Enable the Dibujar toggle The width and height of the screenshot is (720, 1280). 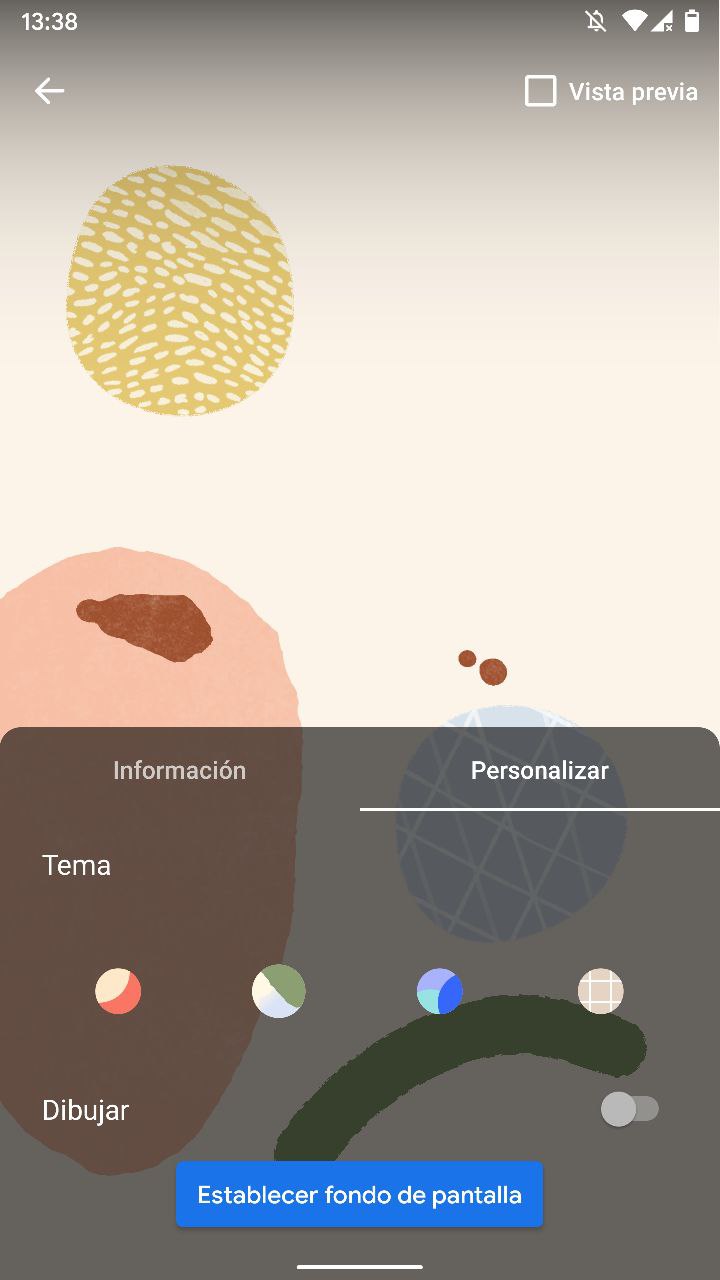(629, 1109)
